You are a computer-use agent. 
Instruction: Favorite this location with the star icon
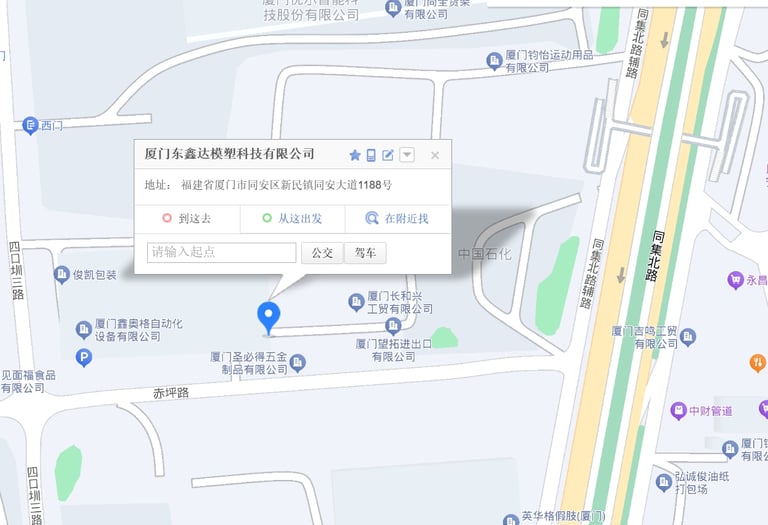354,155
